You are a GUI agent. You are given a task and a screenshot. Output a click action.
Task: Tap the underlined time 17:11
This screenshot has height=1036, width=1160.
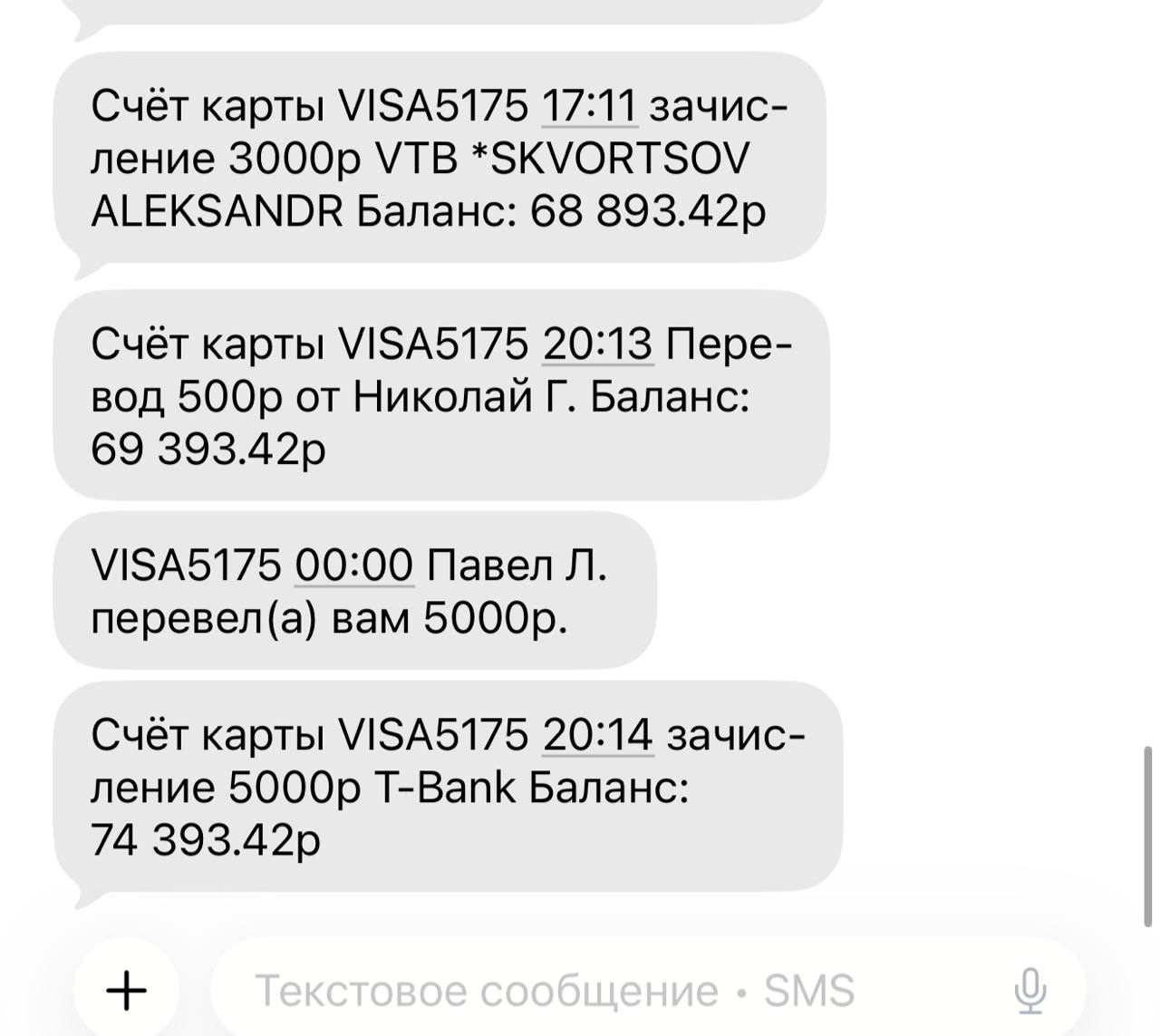coord(590,107)
